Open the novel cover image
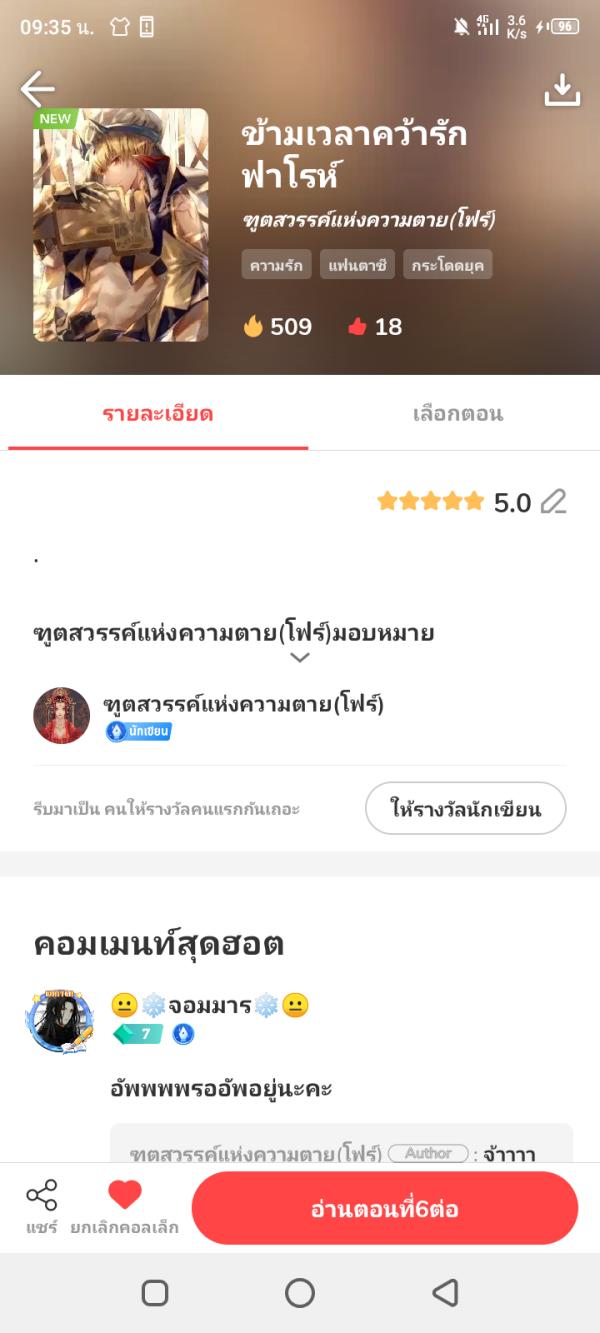The image size is (600, 1333). 121,225
